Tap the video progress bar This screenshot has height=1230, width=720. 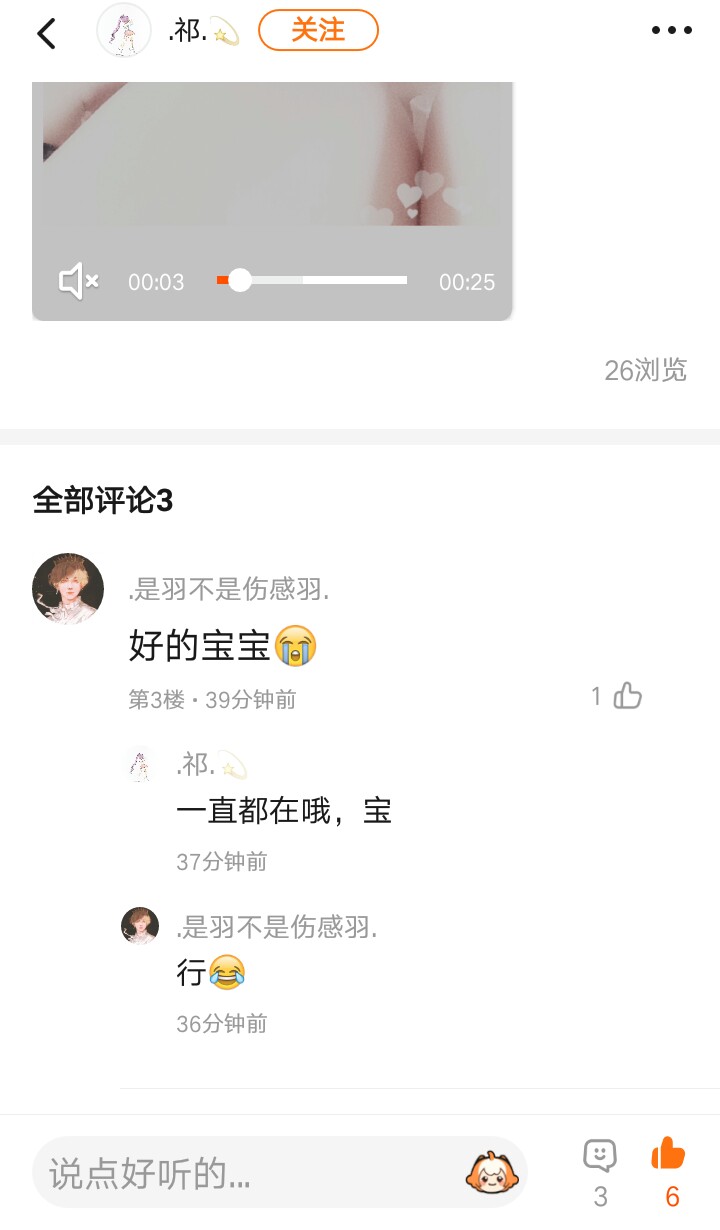[312, 281]
